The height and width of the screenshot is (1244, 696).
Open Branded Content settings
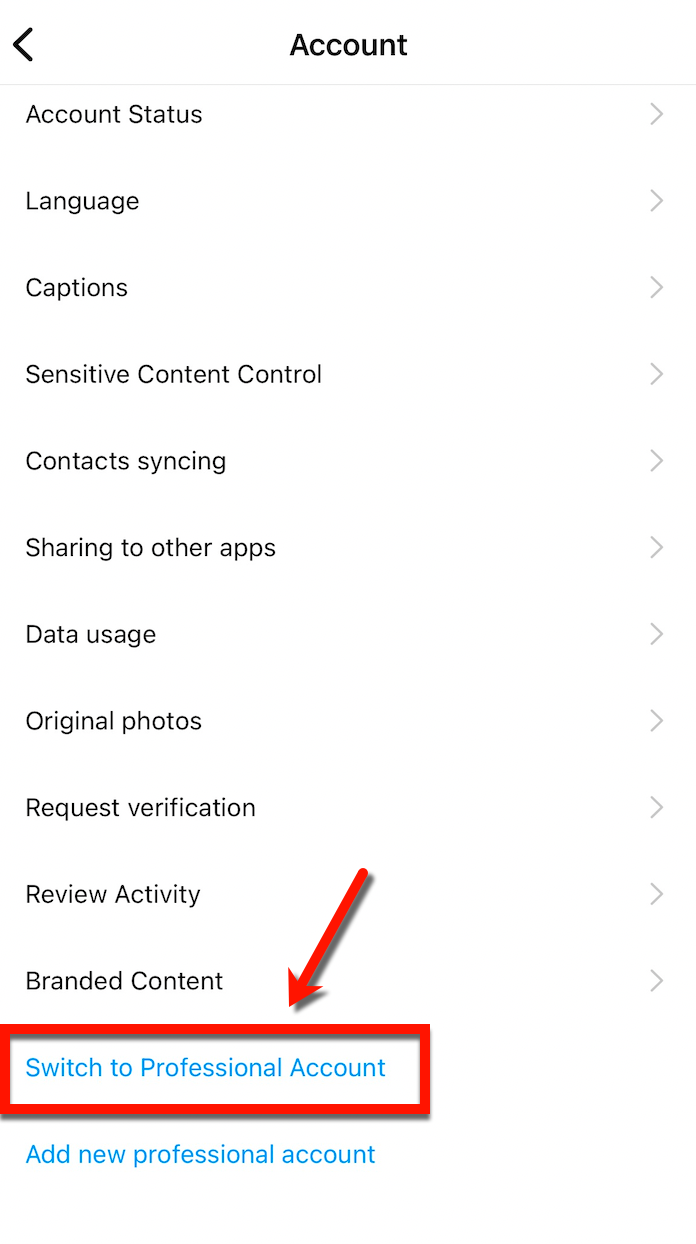(x=348, y=981)
